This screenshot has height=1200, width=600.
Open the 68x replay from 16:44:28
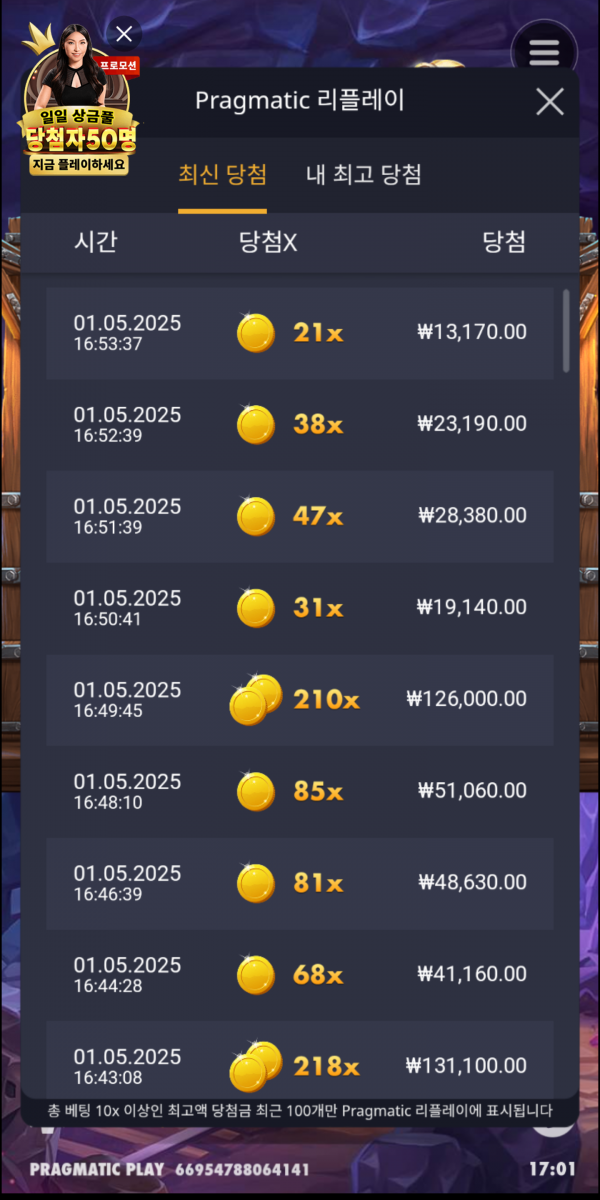[300, 975]
